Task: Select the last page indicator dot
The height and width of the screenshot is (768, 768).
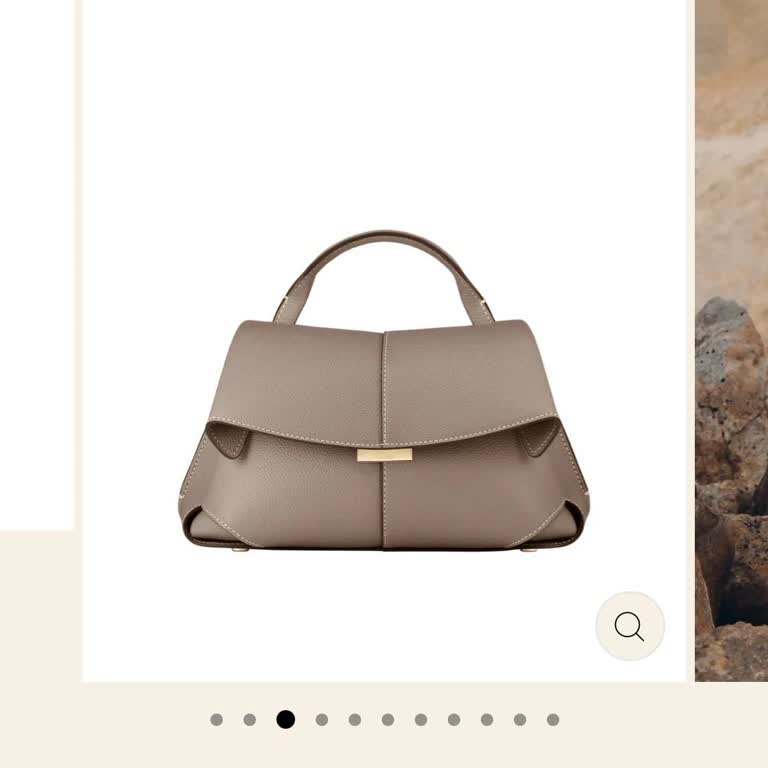Action: pos(553,719)
